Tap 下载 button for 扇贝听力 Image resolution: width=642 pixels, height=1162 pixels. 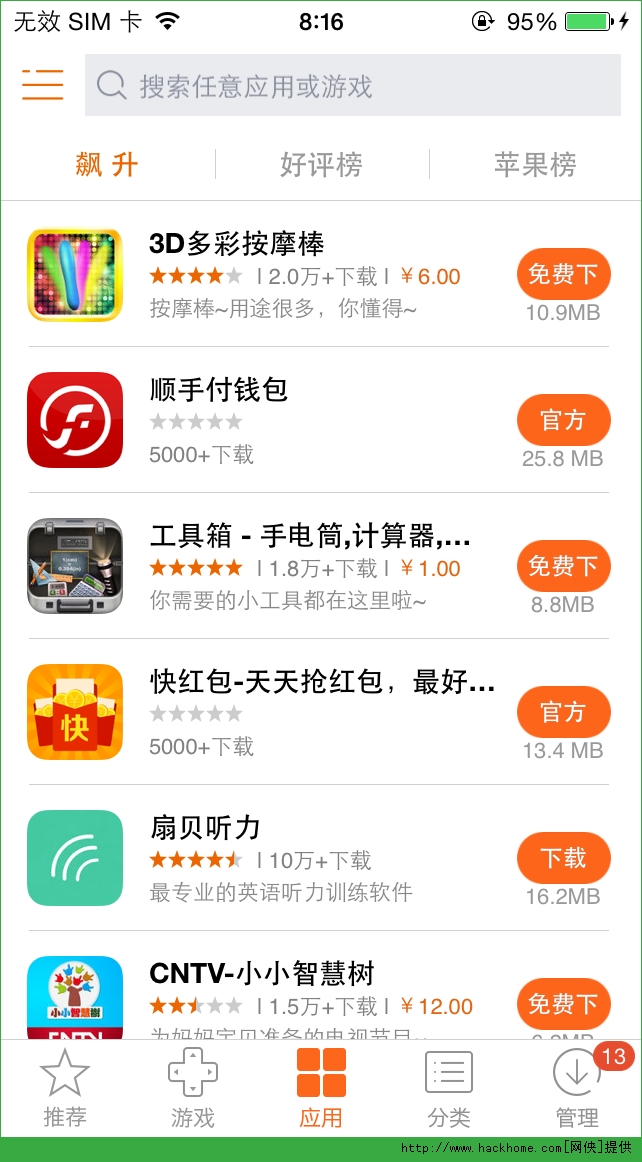tap(563, 857)
